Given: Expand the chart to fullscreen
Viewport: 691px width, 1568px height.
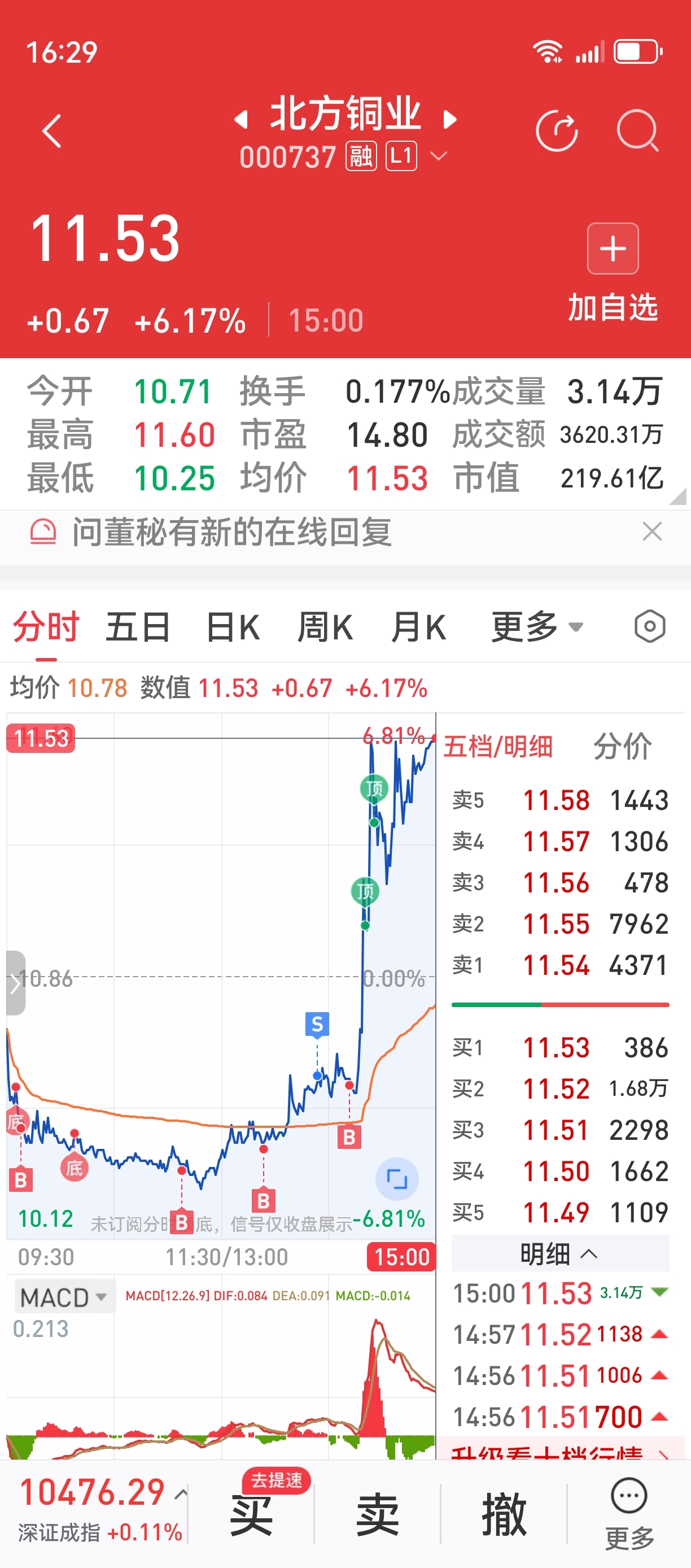Looking at the screenshot, I should point(397,1179).
